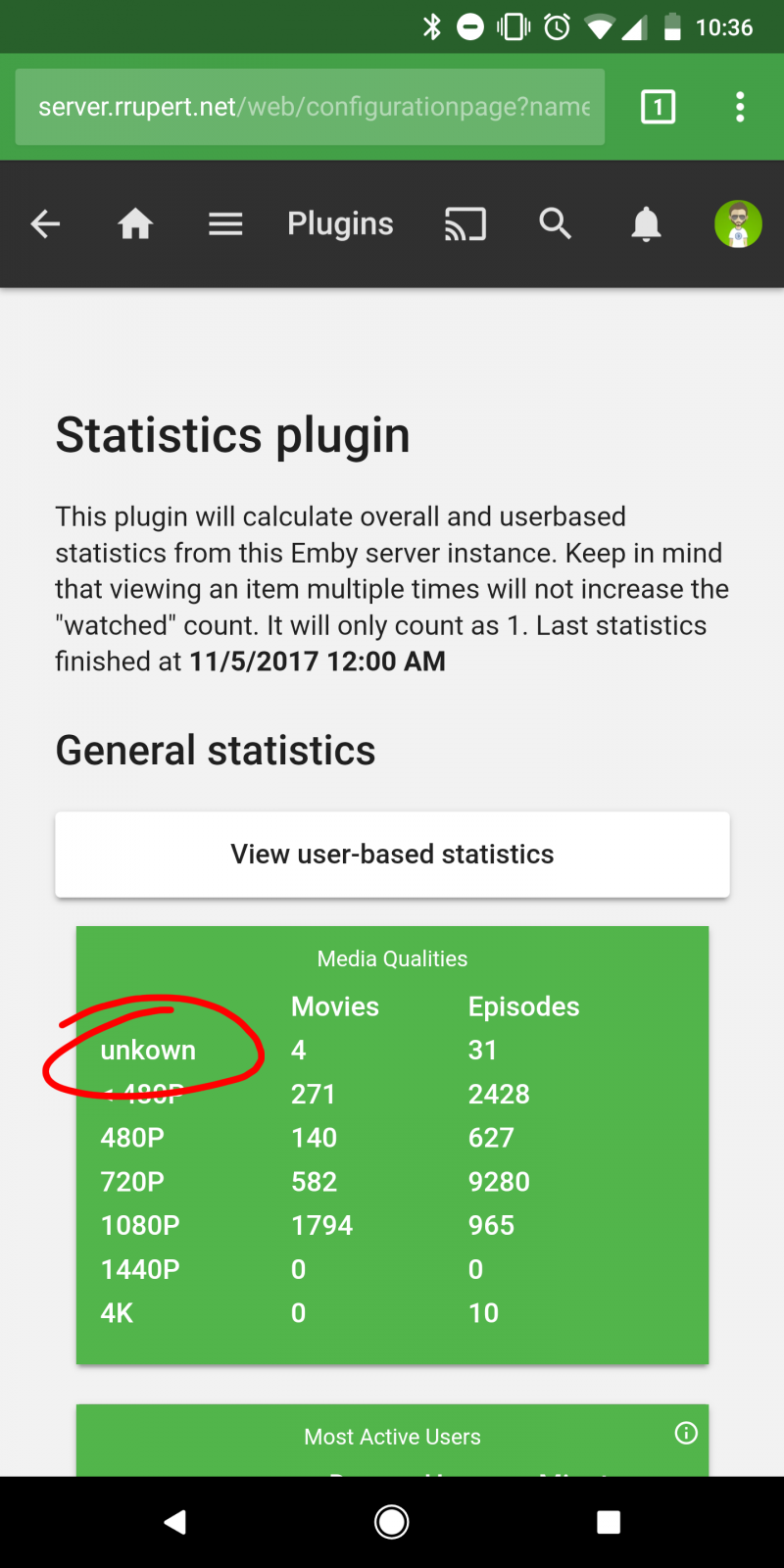Tap the system home button

click(392, 1522)
